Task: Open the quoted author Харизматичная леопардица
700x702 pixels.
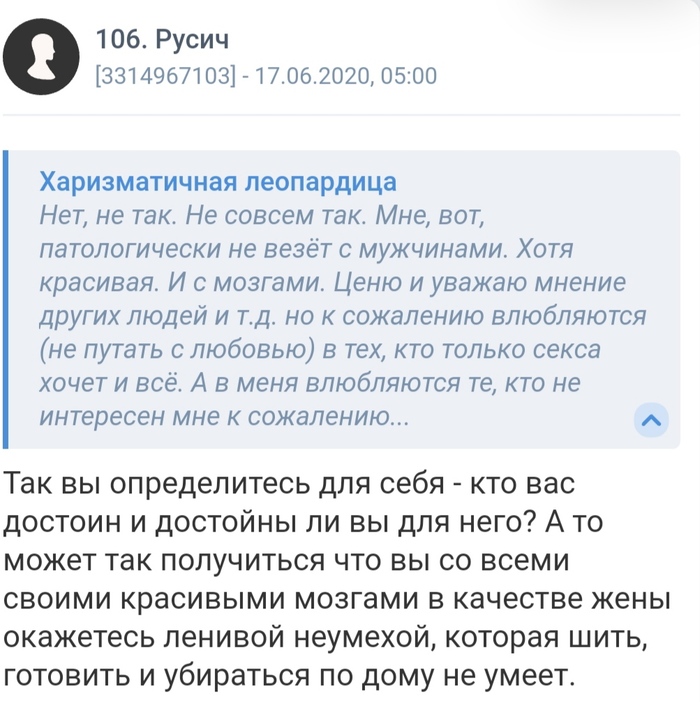Action: click(217, 183)
